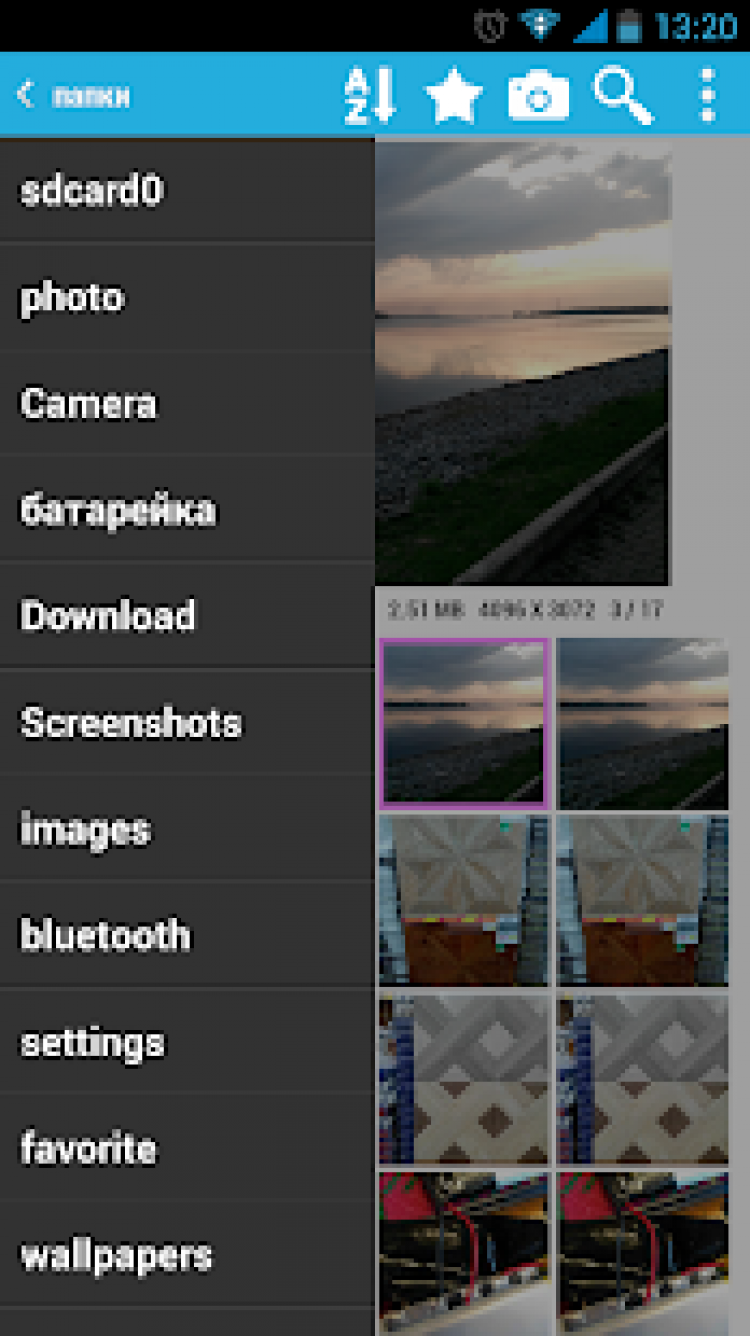This screenshot has width=750, height=1336.
Task: Open the overflow menu
Action: (x=707, y=96)
